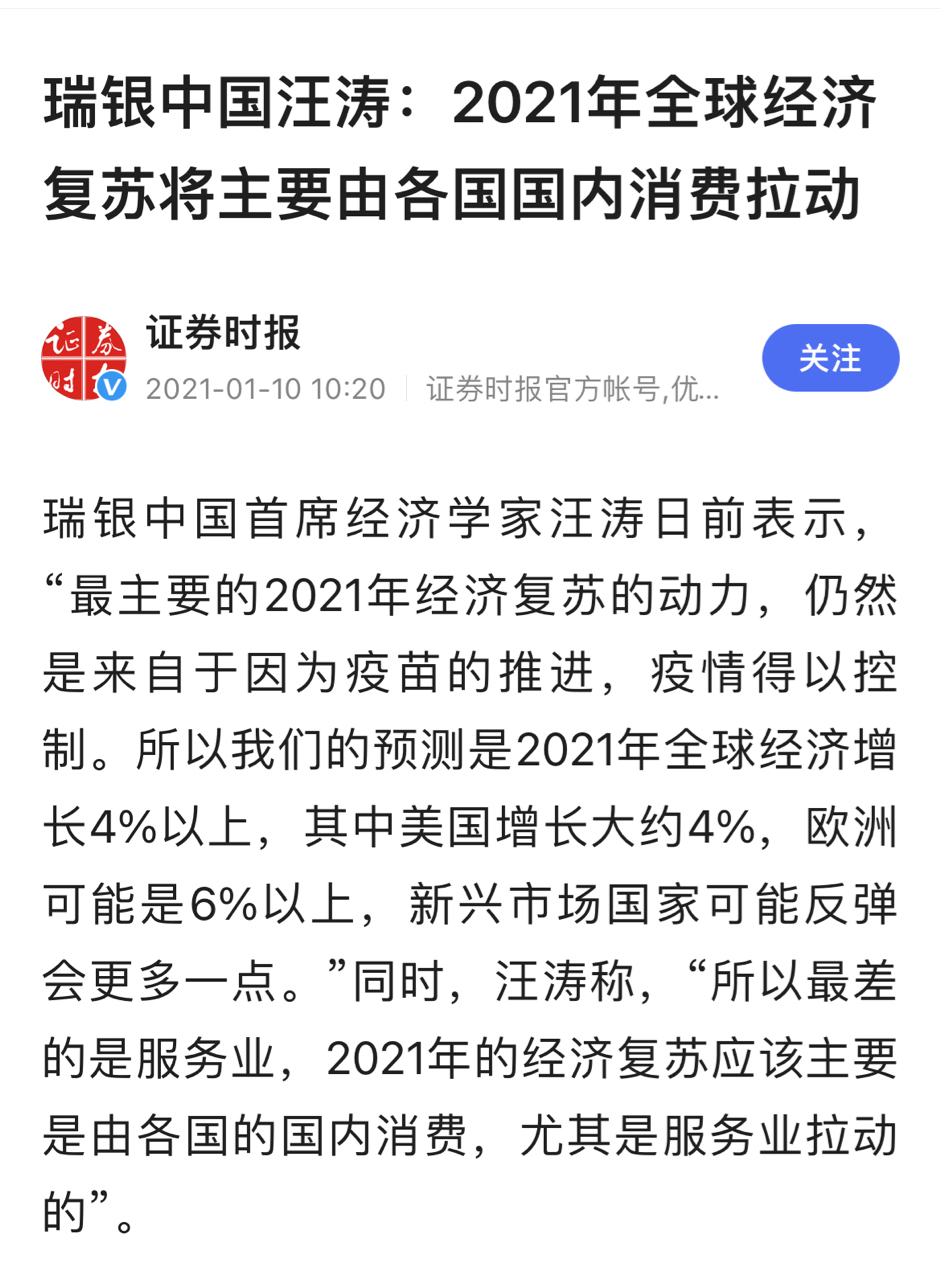Follow 证券时报 with the 关注 button
Image resolution: width=941 pixels, height=1280 pixels.
coord(829,358)
